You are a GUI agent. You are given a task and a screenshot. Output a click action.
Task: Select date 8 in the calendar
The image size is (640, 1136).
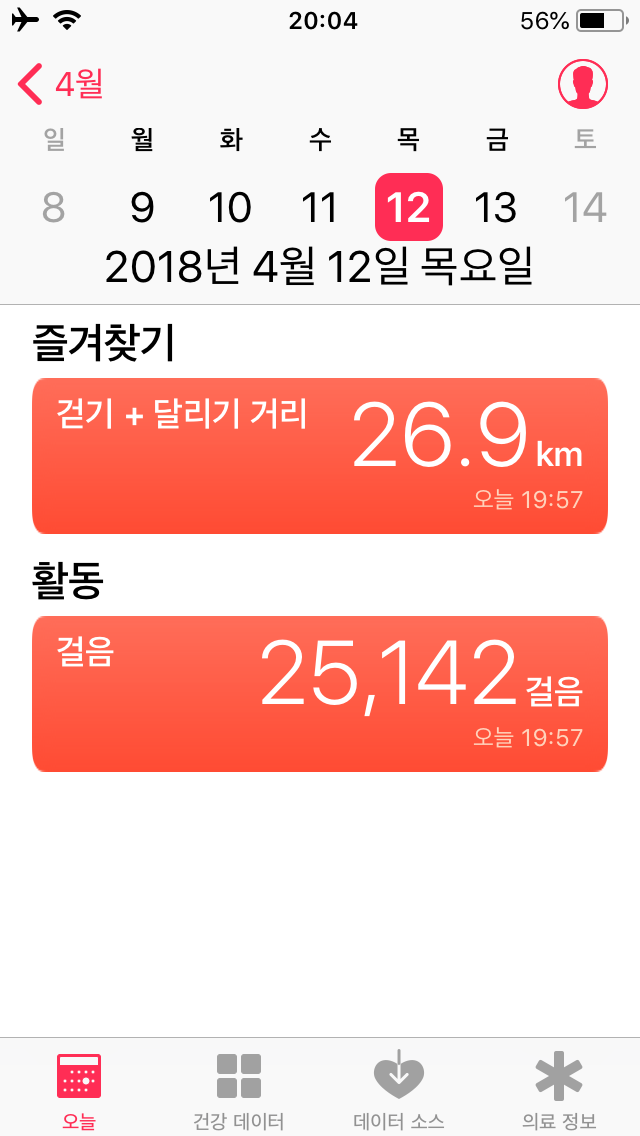click(54, 207)
